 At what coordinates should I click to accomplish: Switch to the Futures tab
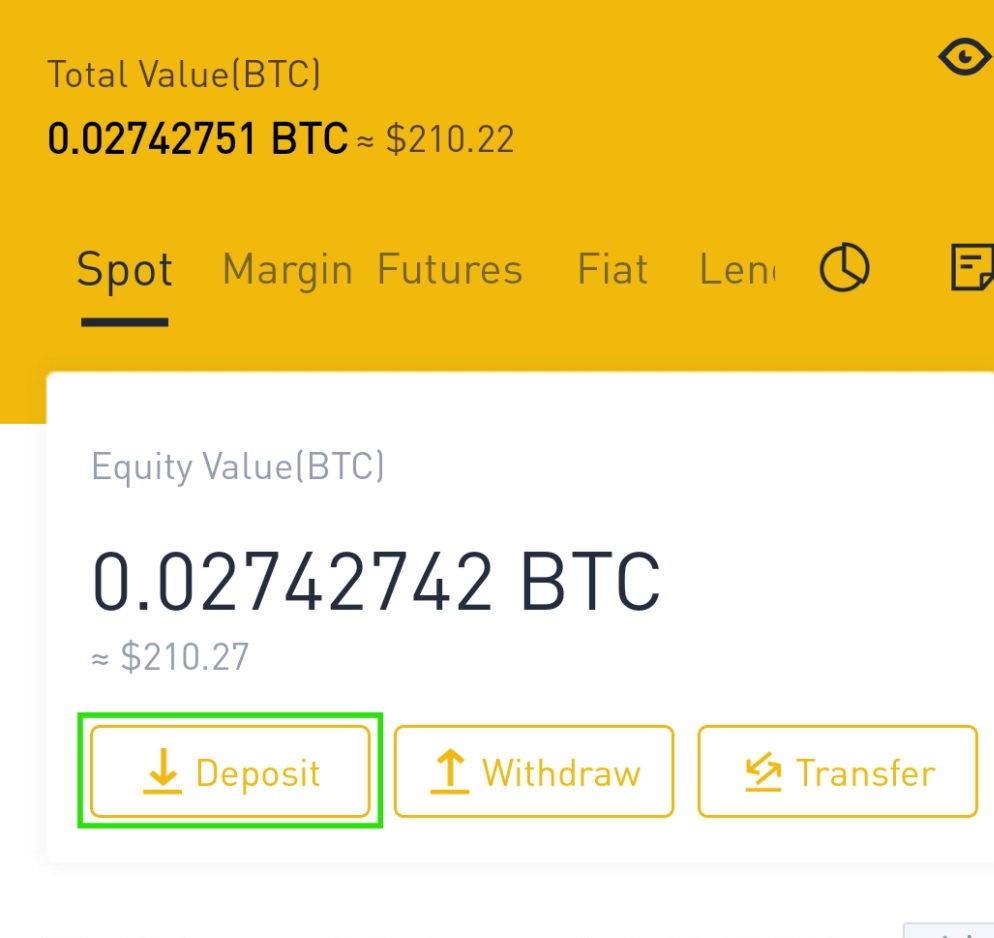449,270
